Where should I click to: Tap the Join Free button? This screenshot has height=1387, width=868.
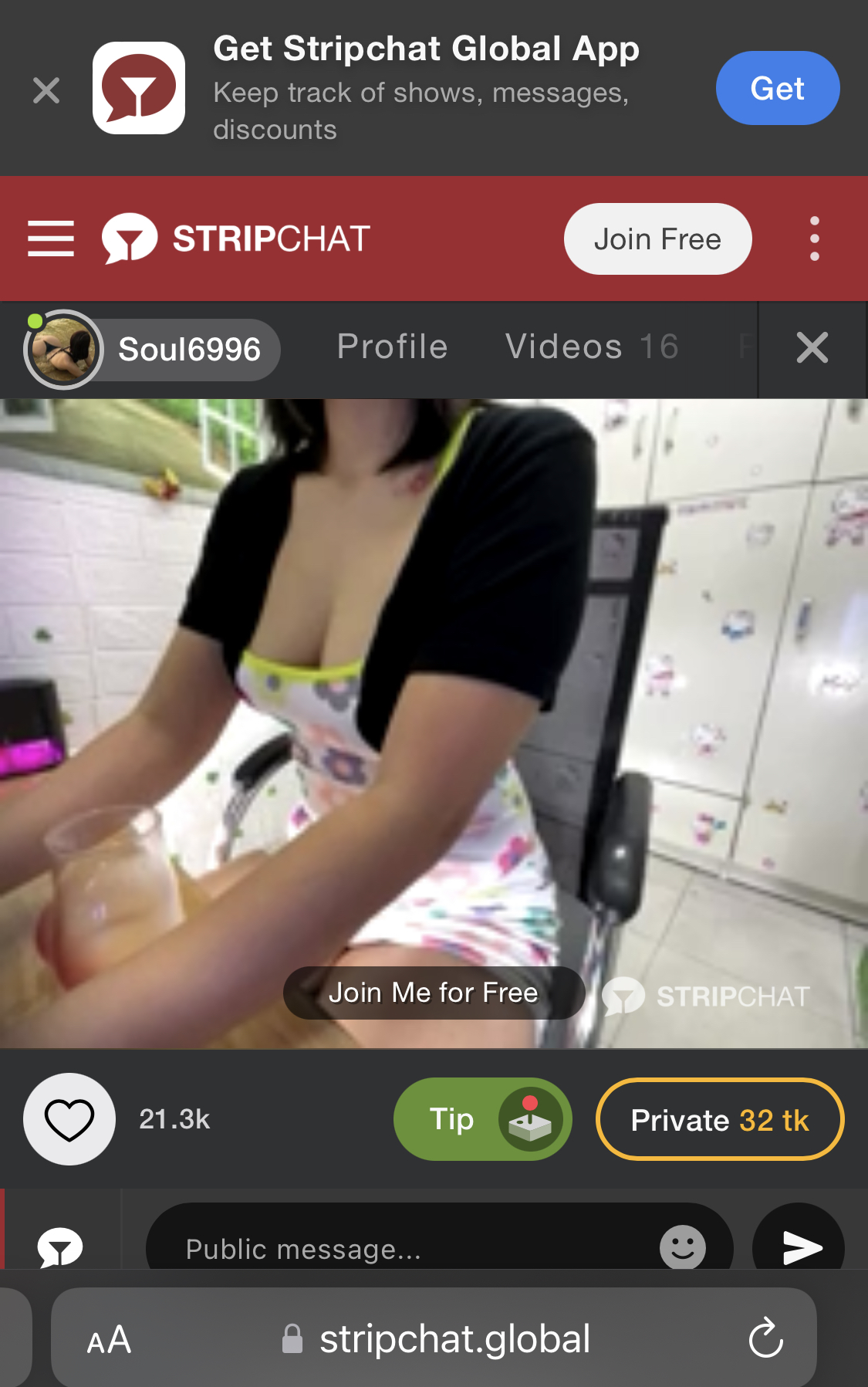(657, 239)
